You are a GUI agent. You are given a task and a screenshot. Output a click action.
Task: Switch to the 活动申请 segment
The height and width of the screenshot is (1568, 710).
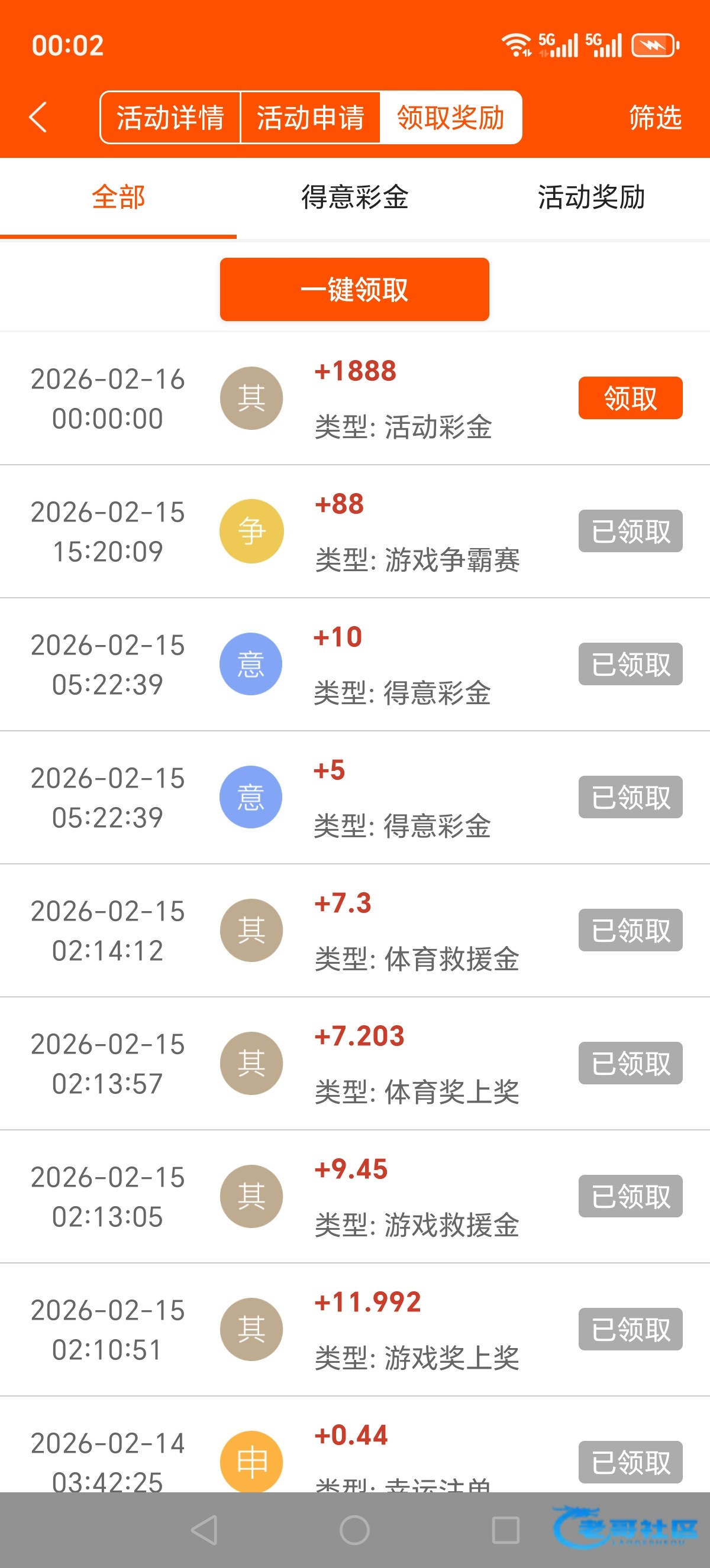pos(311,118)
